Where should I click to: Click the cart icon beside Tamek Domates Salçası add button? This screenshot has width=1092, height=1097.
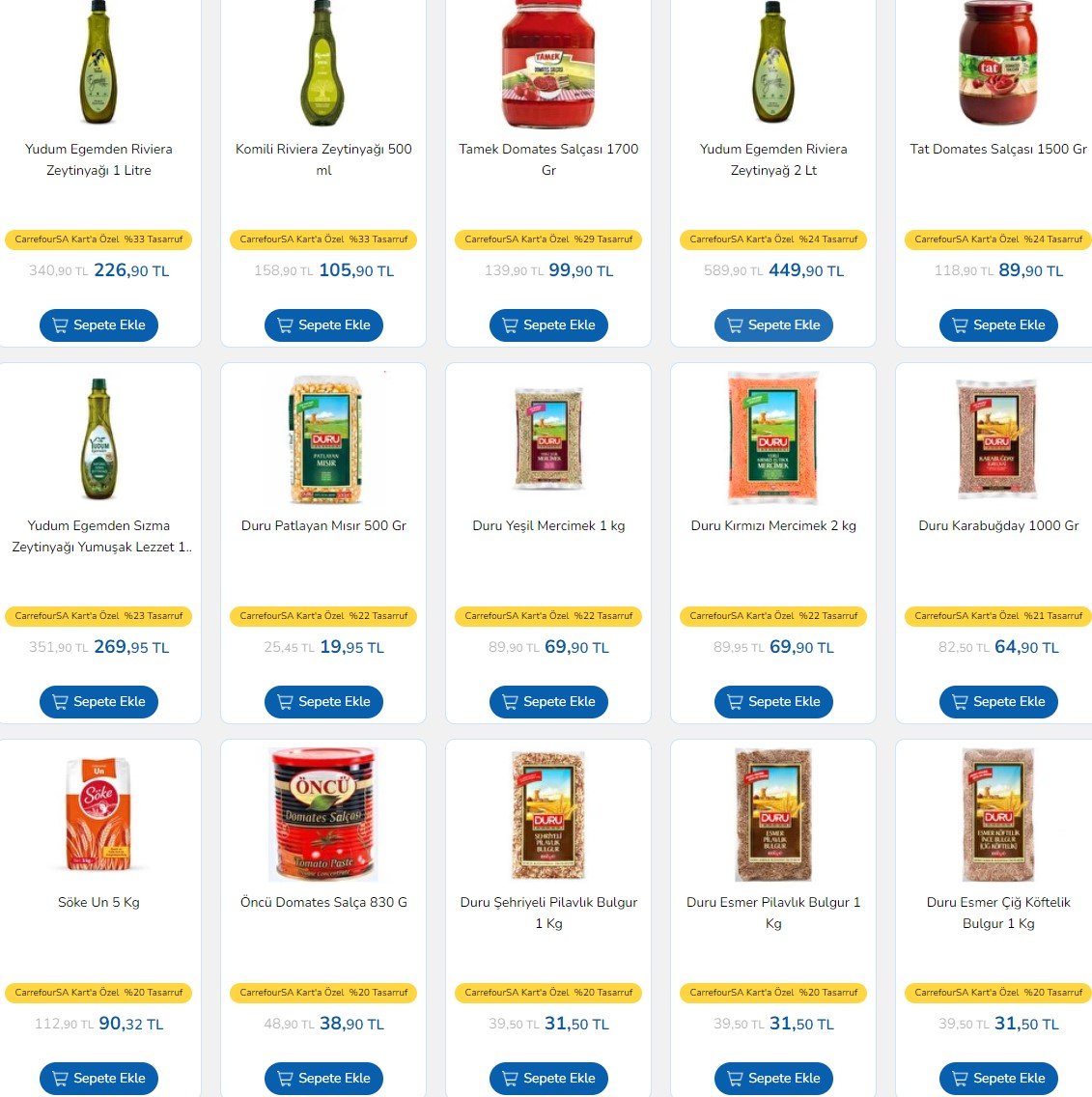[510, 325]
